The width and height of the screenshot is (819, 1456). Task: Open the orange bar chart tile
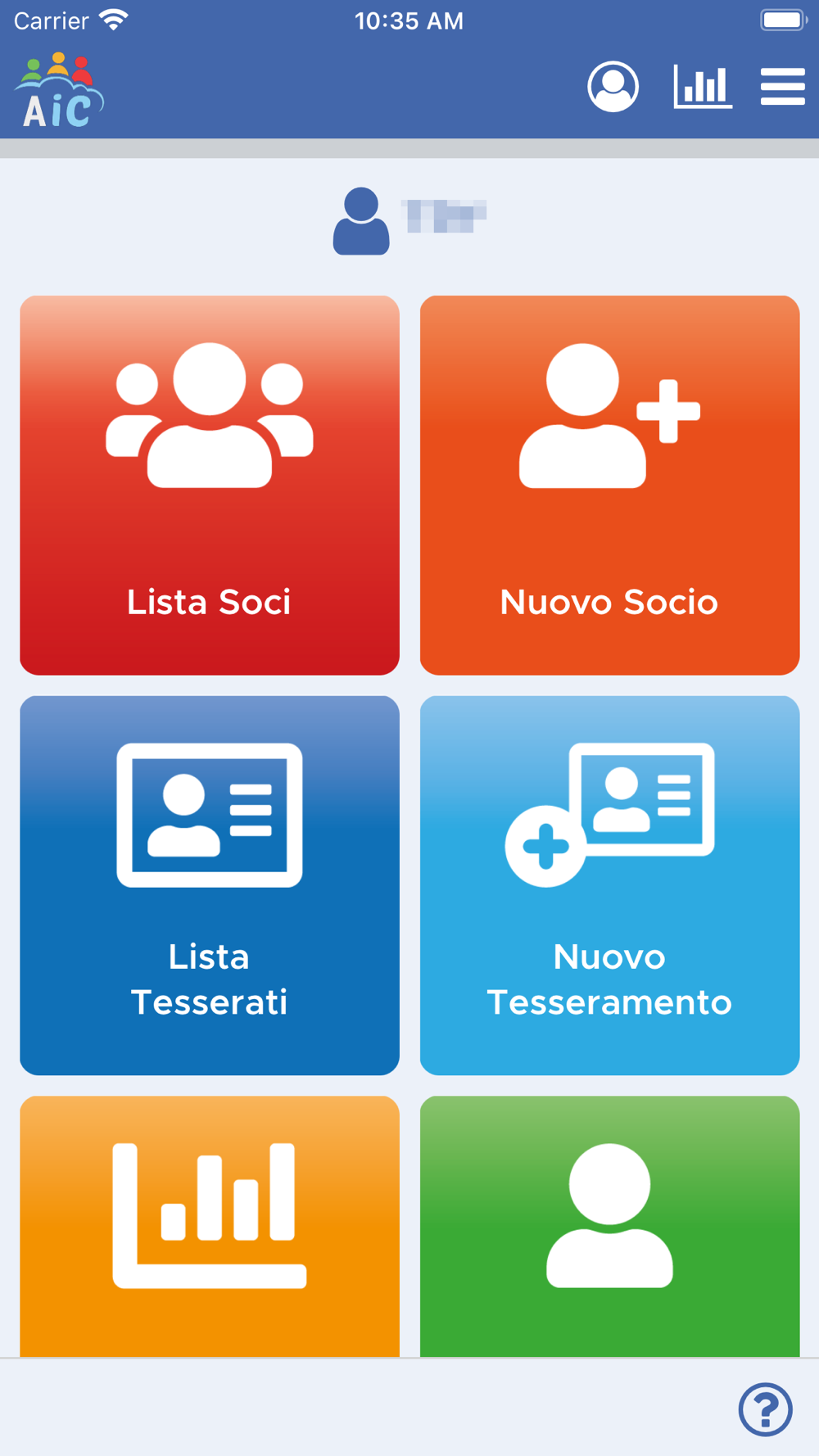pyautogui.click(x=210, y=1226)
